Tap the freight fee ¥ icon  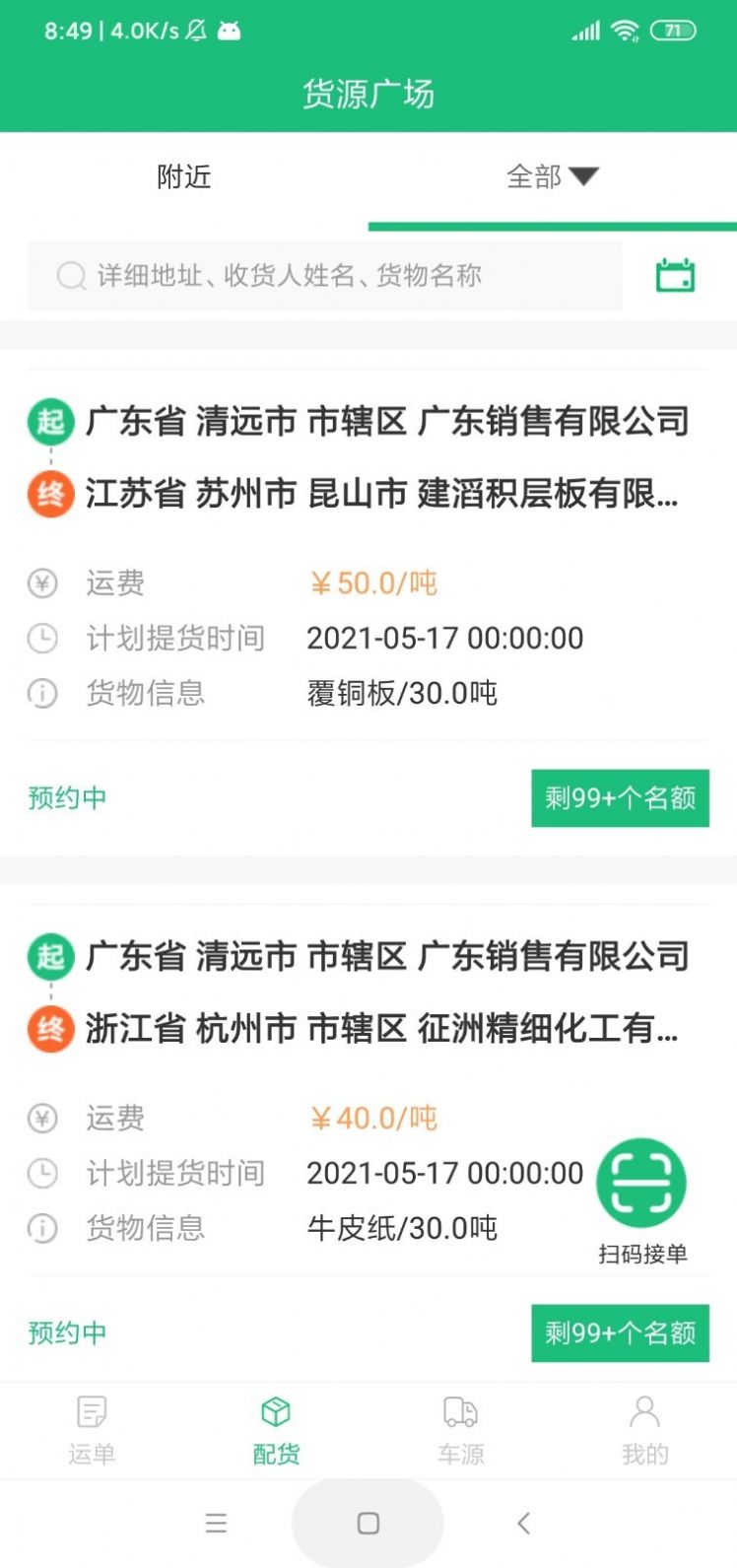40,582
